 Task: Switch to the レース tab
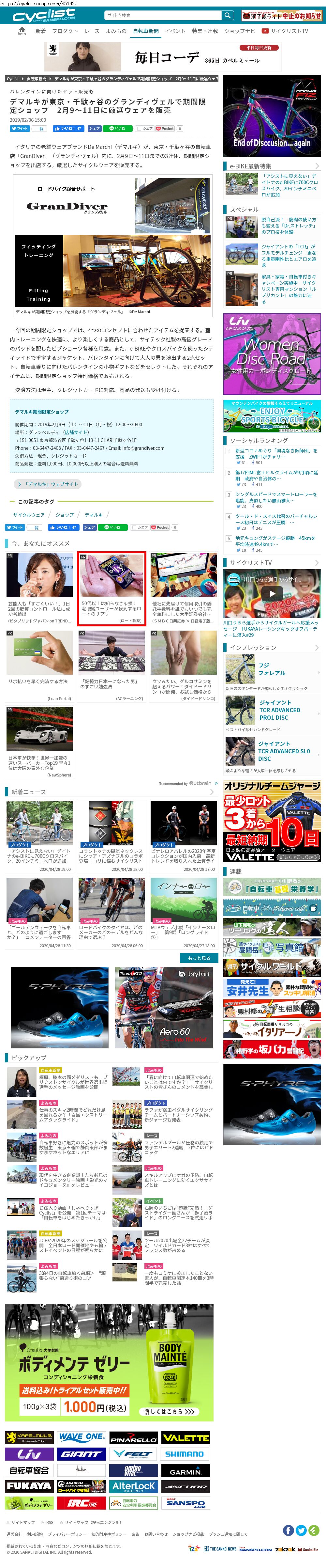click(92, 30)
